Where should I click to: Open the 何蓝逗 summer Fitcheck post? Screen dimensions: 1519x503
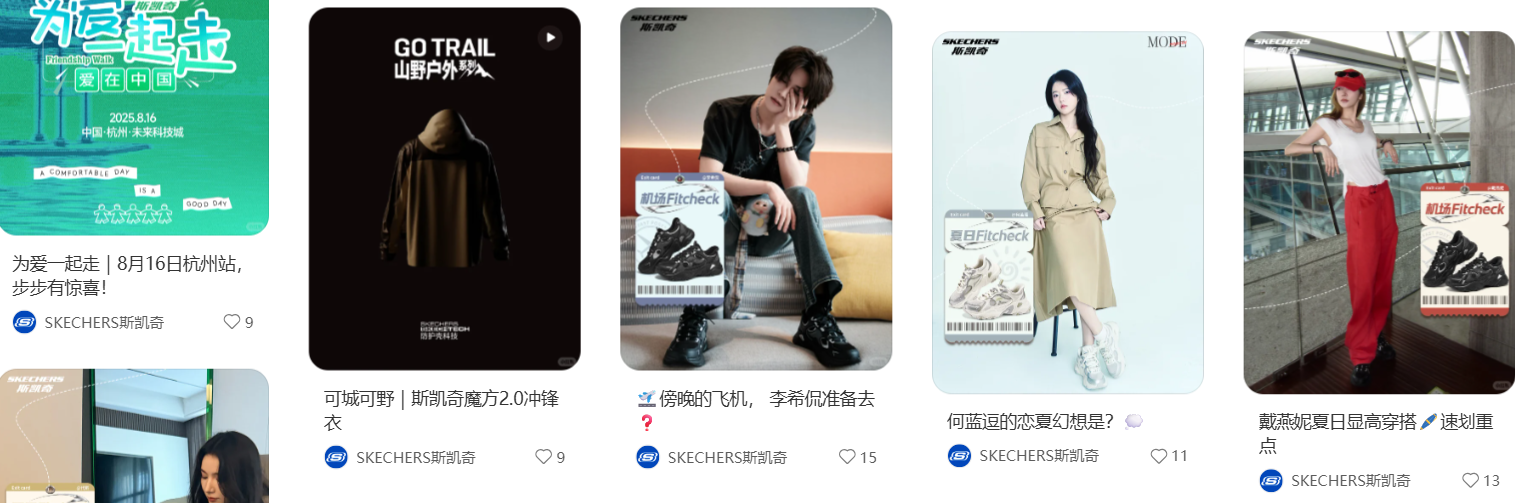(x=1067, y=212)
